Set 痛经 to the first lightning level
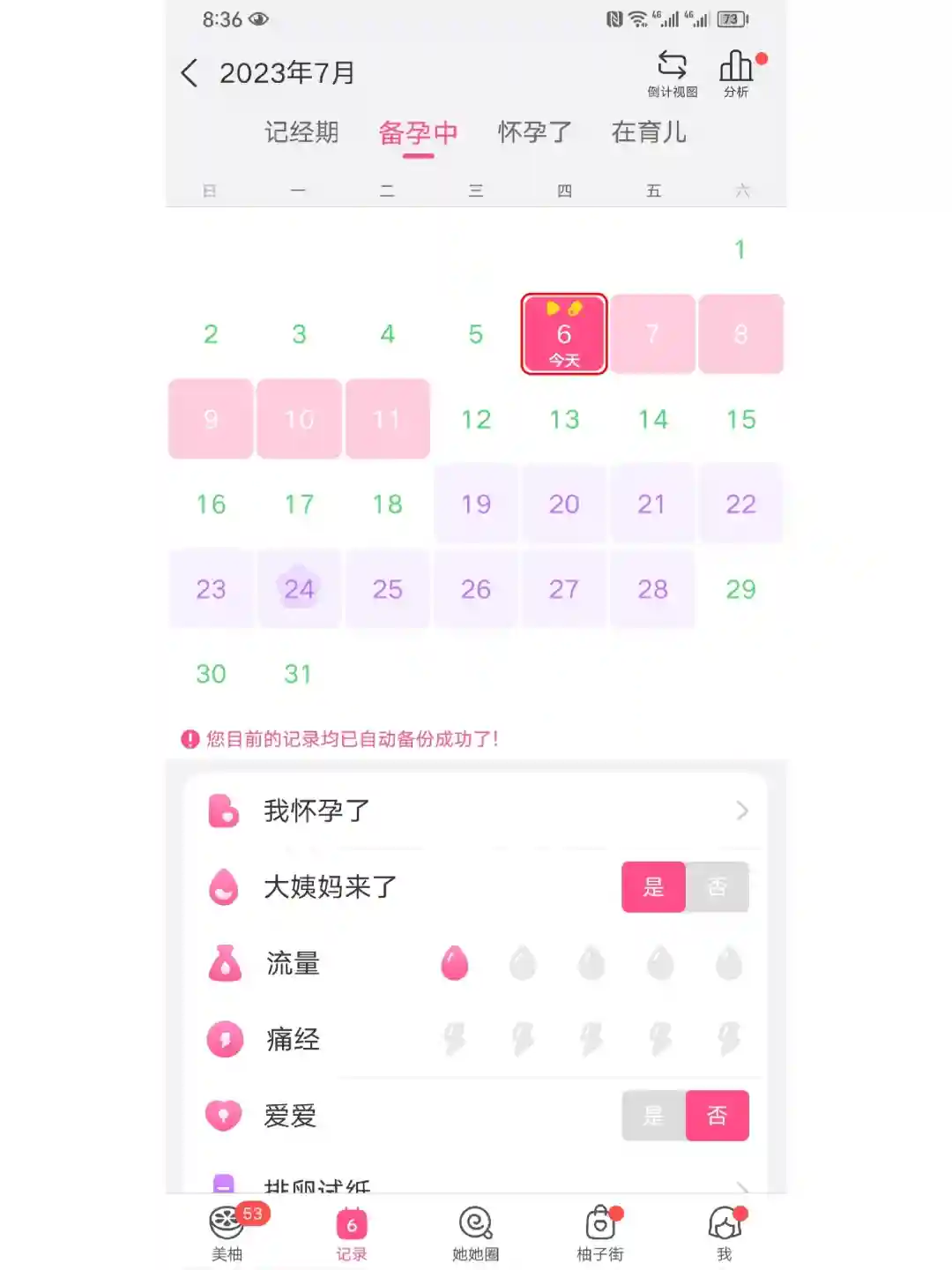The height and width of the screenshot is (1270, 952). pyautogui.click(x=455, y=1039)
